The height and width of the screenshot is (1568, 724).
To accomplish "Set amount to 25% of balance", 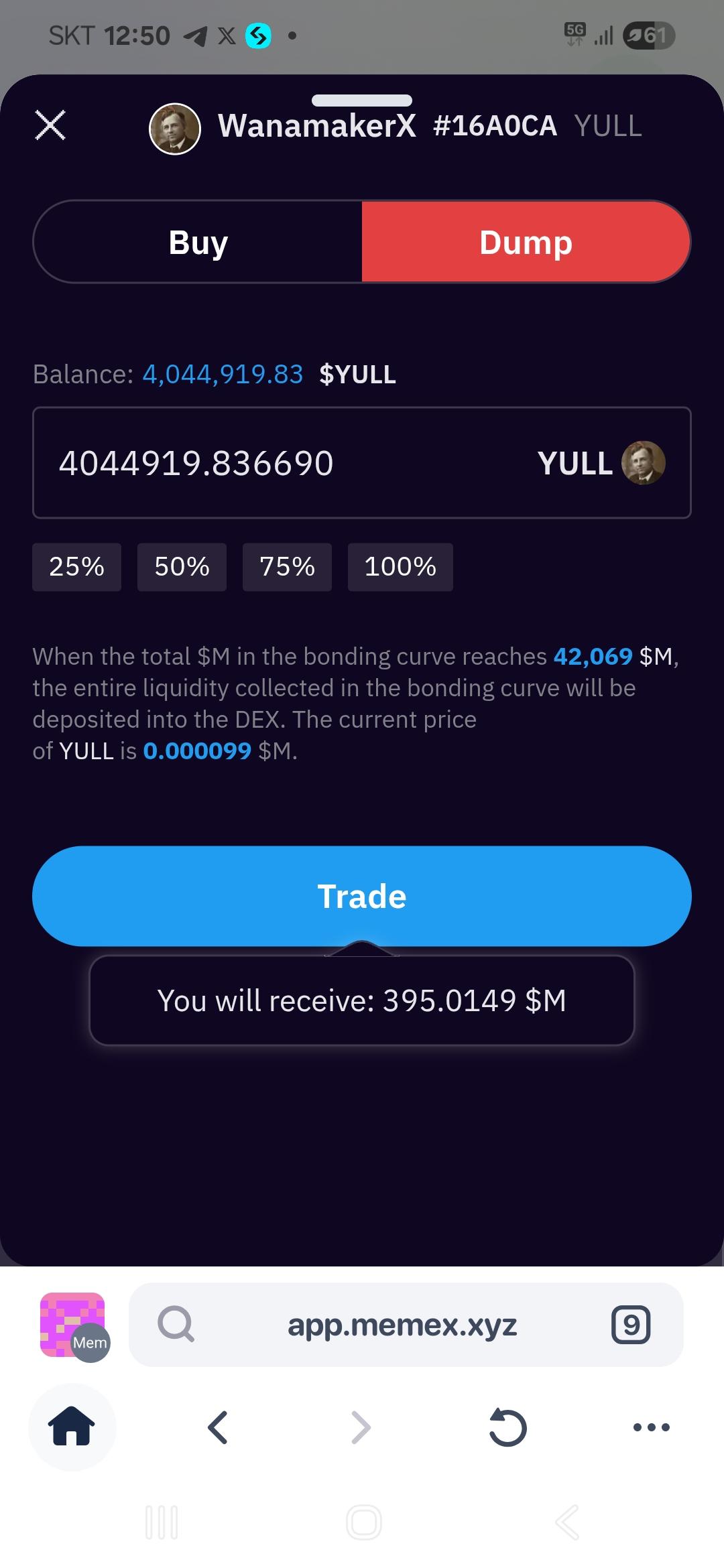I will point(76,567).
